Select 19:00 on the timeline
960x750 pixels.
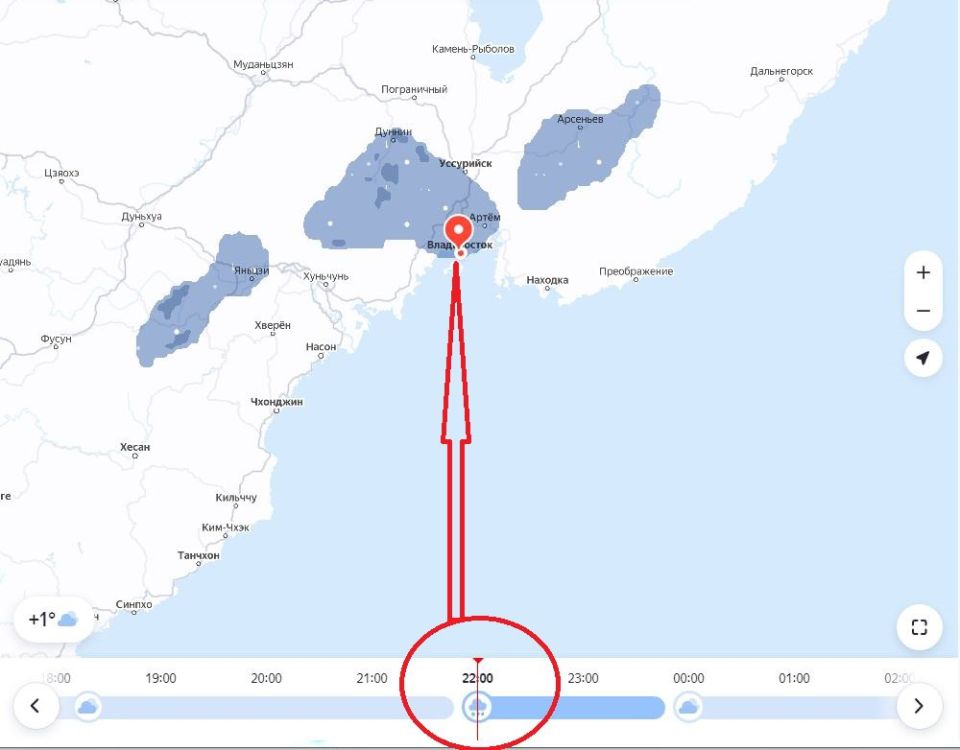coord(160,678)
